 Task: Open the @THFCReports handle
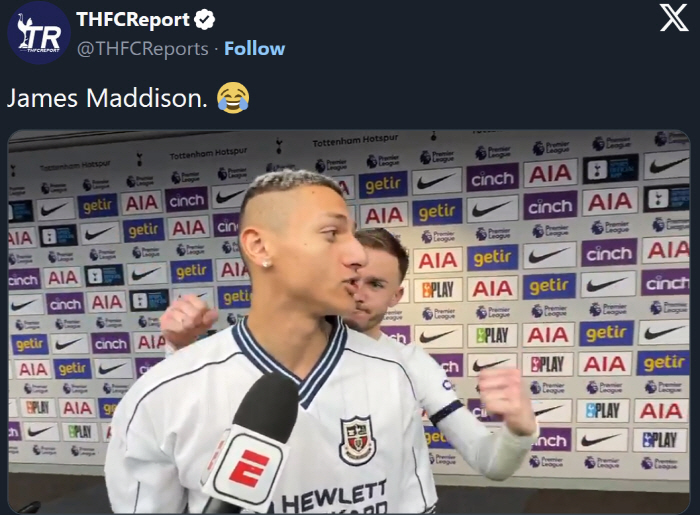pos(142,48)
